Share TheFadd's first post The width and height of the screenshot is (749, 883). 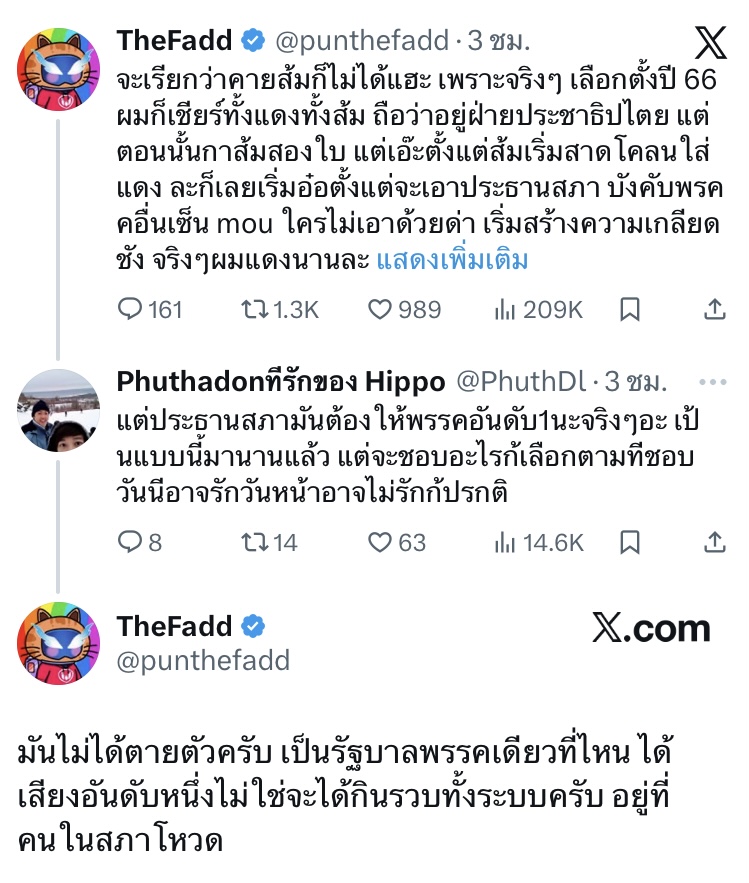715,310
